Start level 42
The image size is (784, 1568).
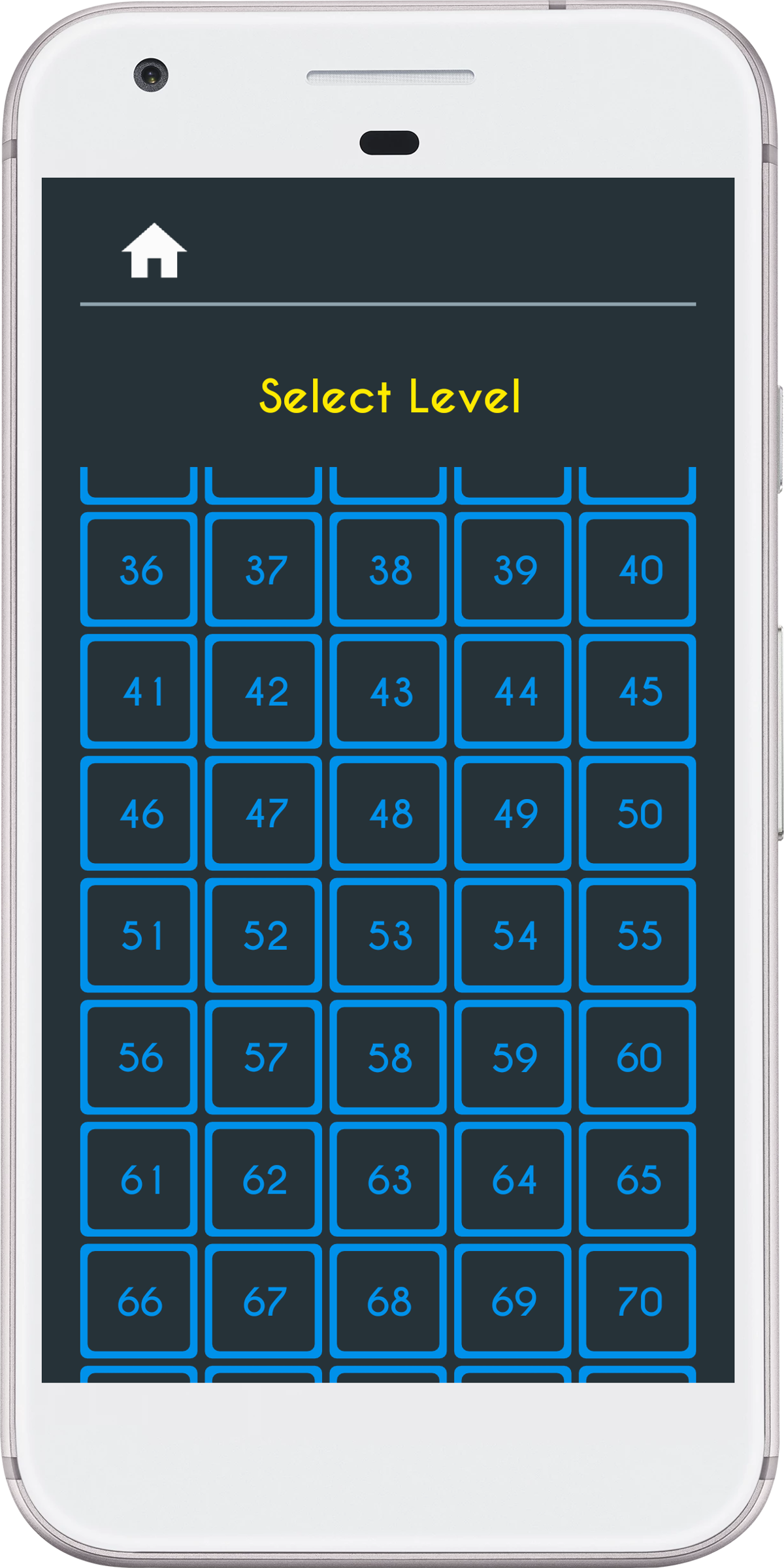click(264, 691)
